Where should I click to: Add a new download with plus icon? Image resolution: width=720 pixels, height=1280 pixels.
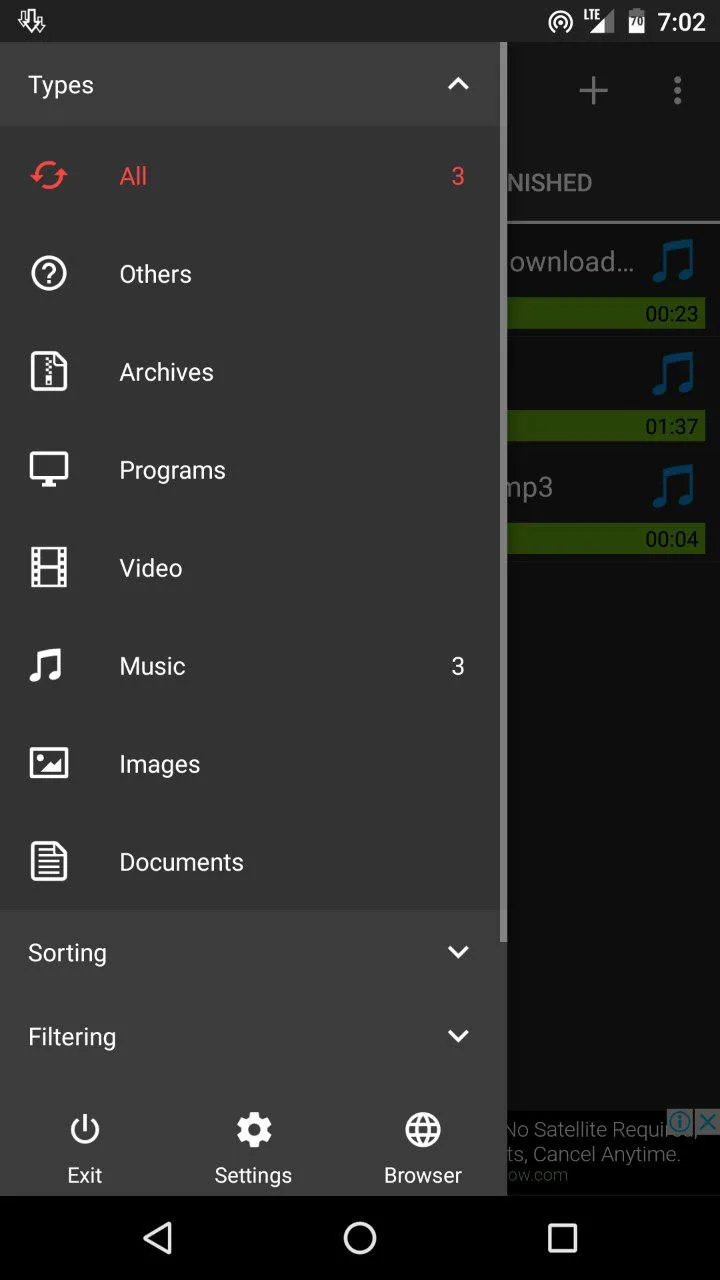pyautogui.click(x=594, y=91)
